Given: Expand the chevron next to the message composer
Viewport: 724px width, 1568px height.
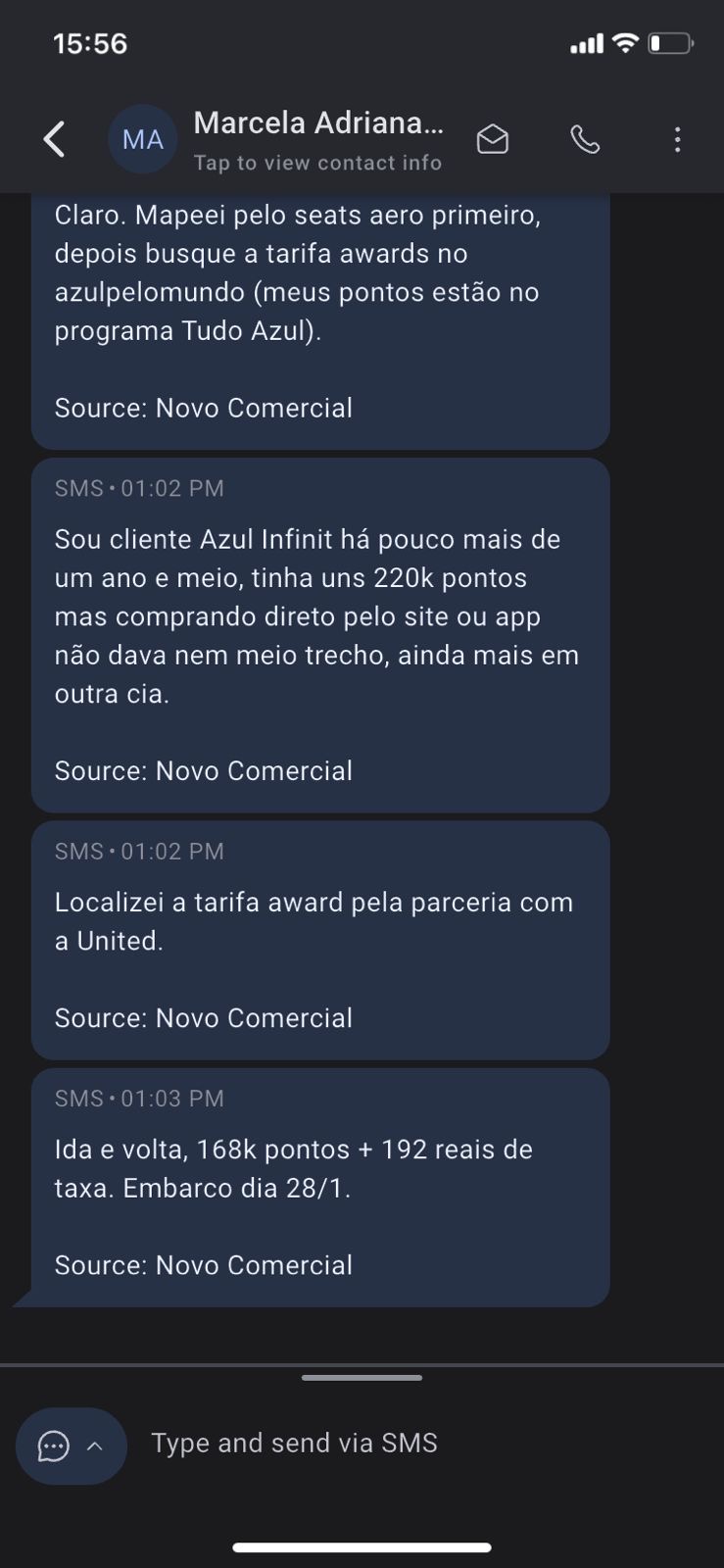Looking at the screenshot, I should (x=94, y=1446).
